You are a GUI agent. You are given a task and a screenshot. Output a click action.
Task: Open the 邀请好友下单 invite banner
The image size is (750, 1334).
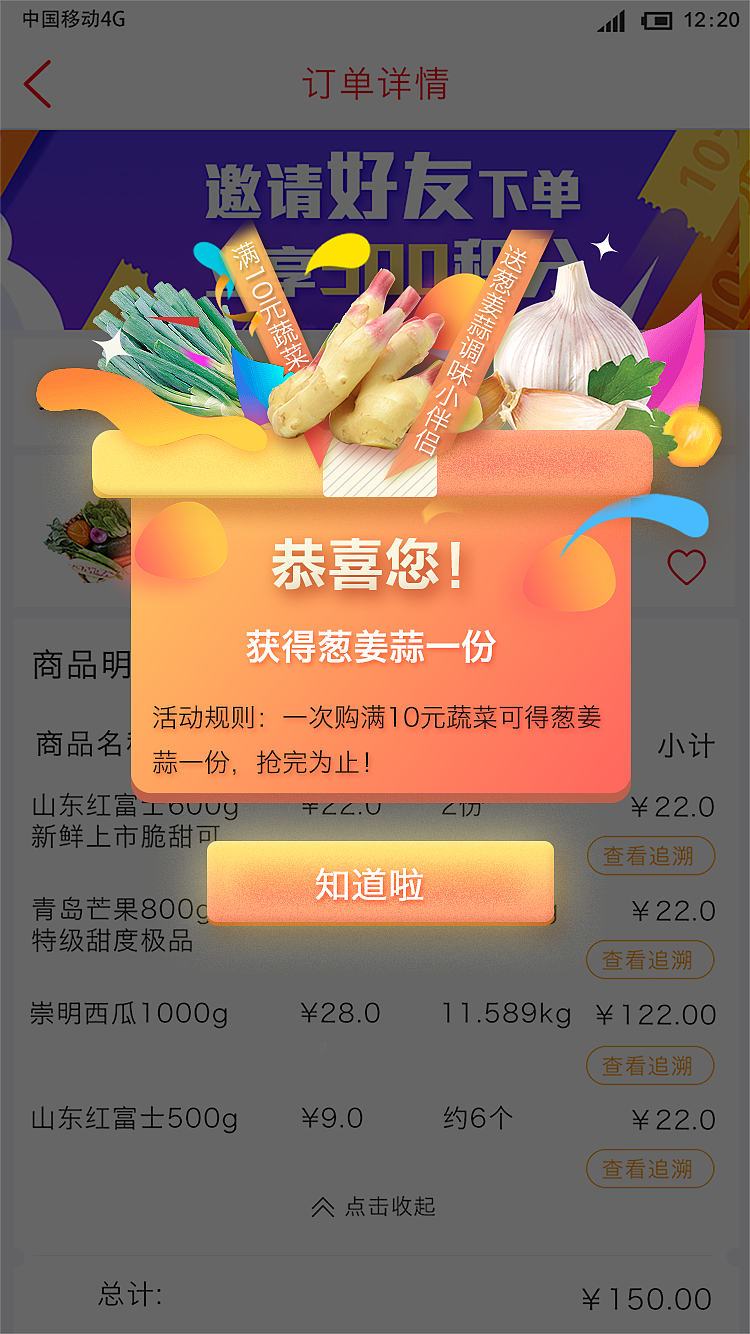(375, 190)
